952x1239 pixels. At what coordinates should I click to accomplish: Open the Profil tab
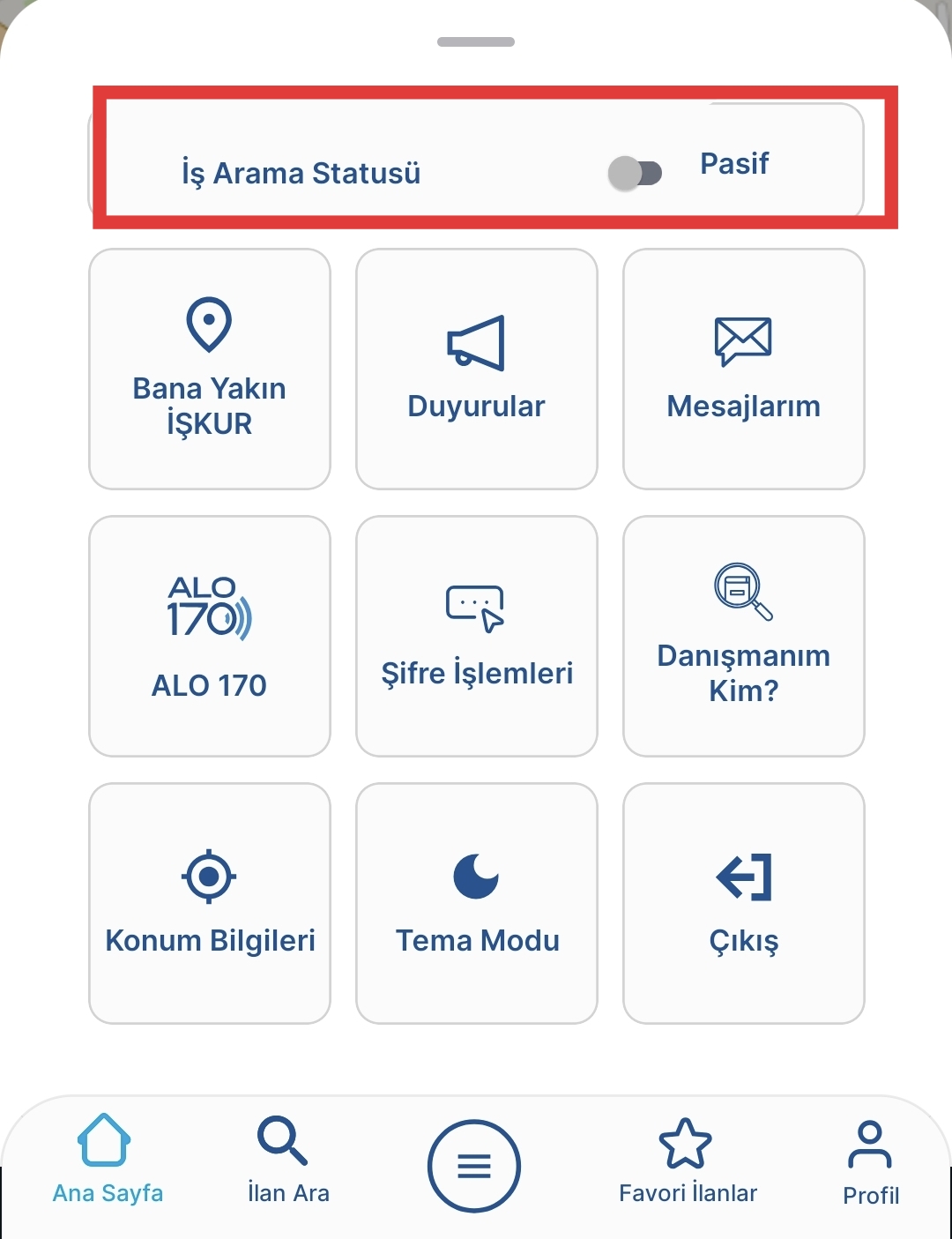click(x=871, y=1162)
